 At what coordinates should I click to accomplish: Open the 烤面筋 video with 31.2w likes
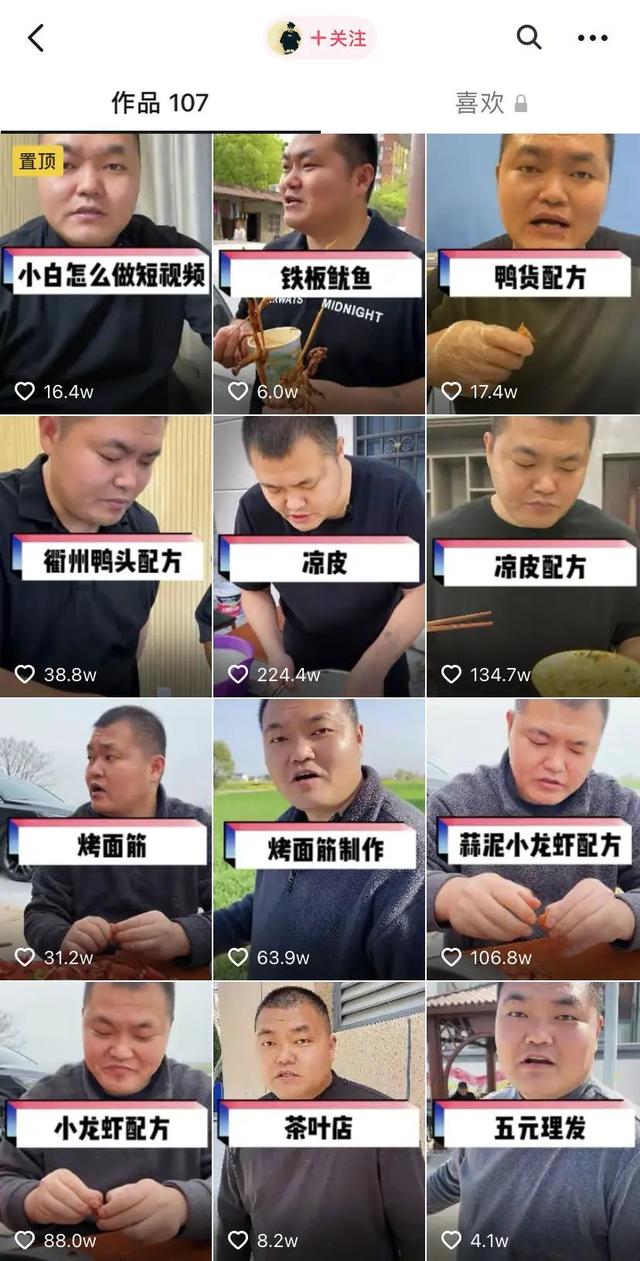106,839
